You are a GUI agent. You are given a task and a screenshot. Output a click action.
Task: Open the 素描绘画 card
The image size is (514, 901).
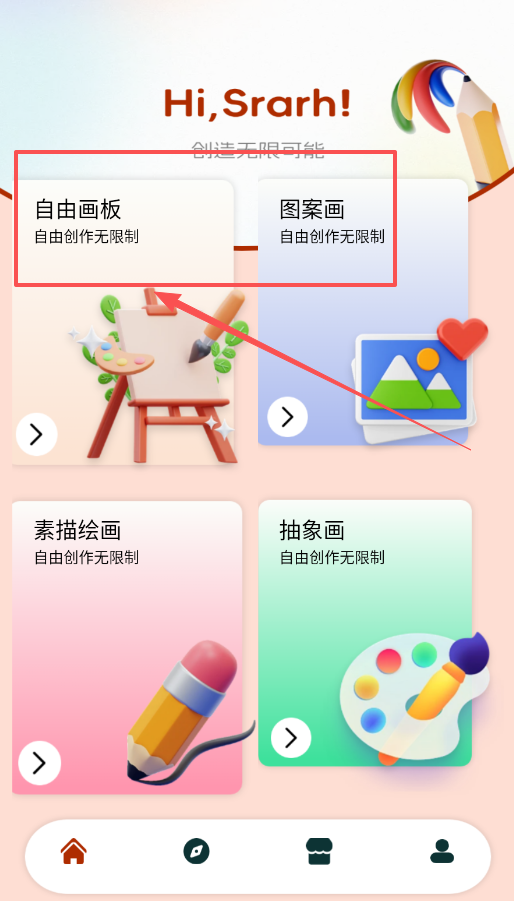point(127,648)
